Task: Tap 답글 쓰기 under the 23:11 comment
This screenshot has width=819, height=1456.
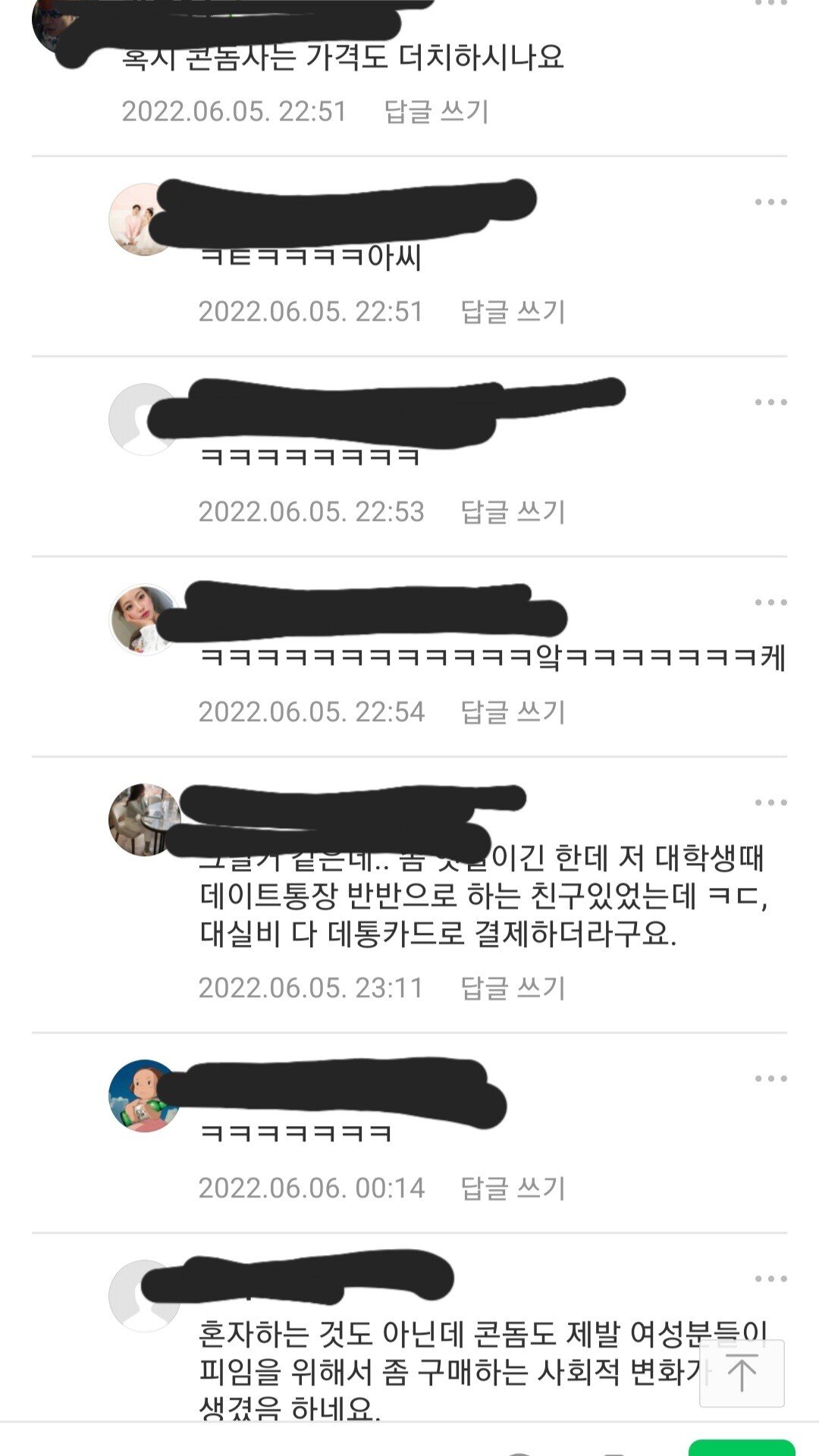Action: (513, 988)
